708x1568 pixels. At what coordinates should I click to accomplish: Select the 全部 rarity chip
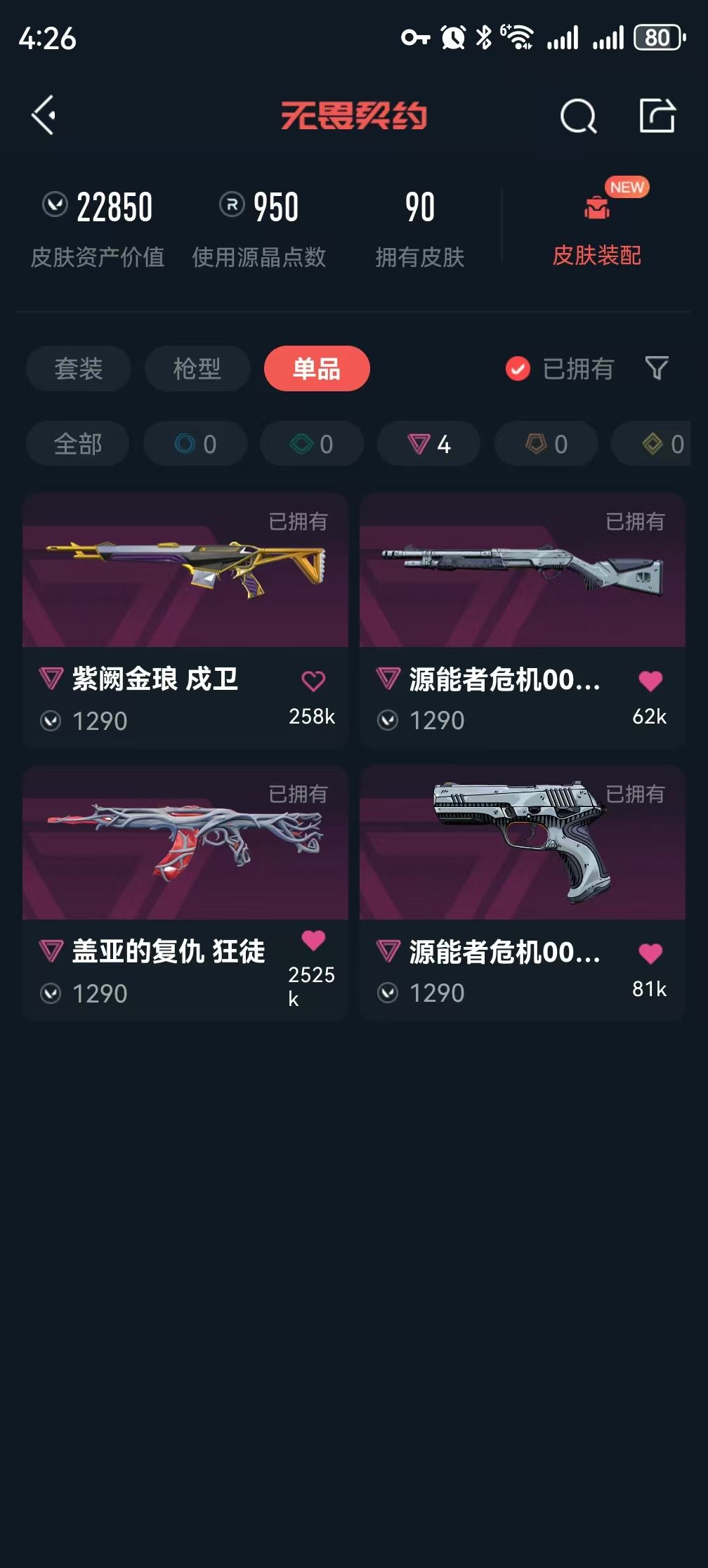(x=78, y=444)
